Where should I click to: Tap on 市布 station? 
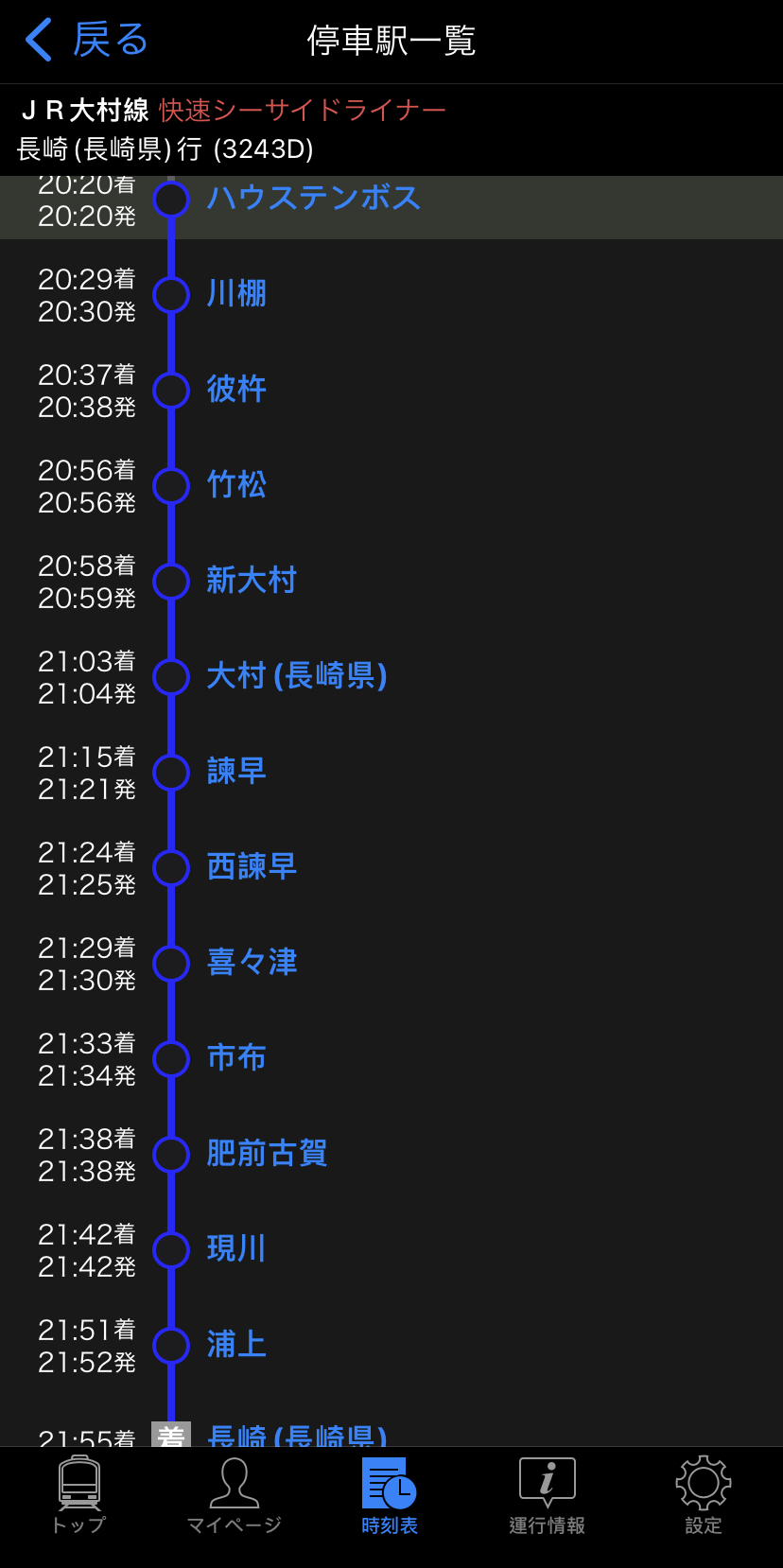236,1058
